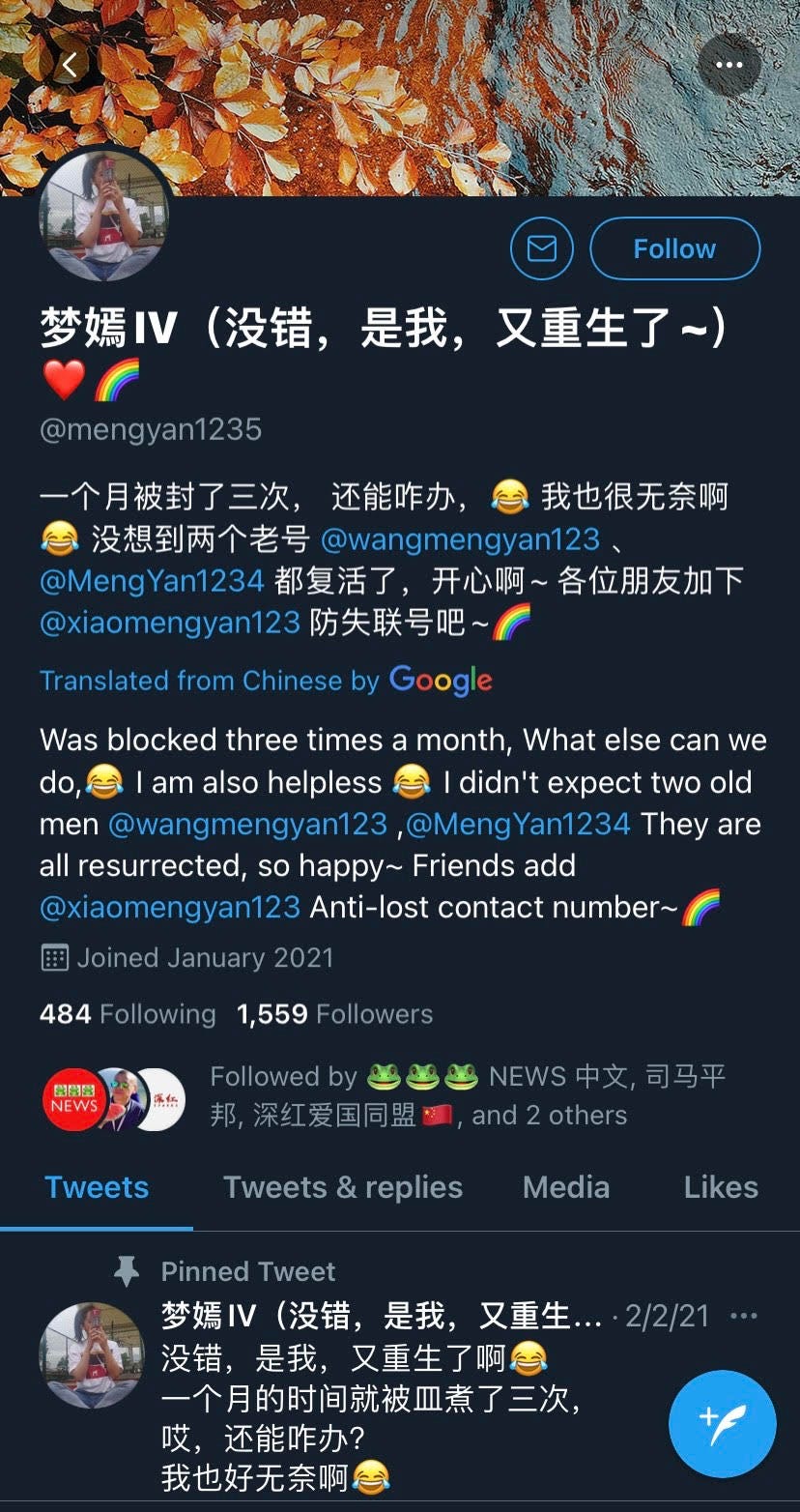Follow the @mengyan1235 account
This screenshot has height=1512, width=800.
tap(674, 249)
